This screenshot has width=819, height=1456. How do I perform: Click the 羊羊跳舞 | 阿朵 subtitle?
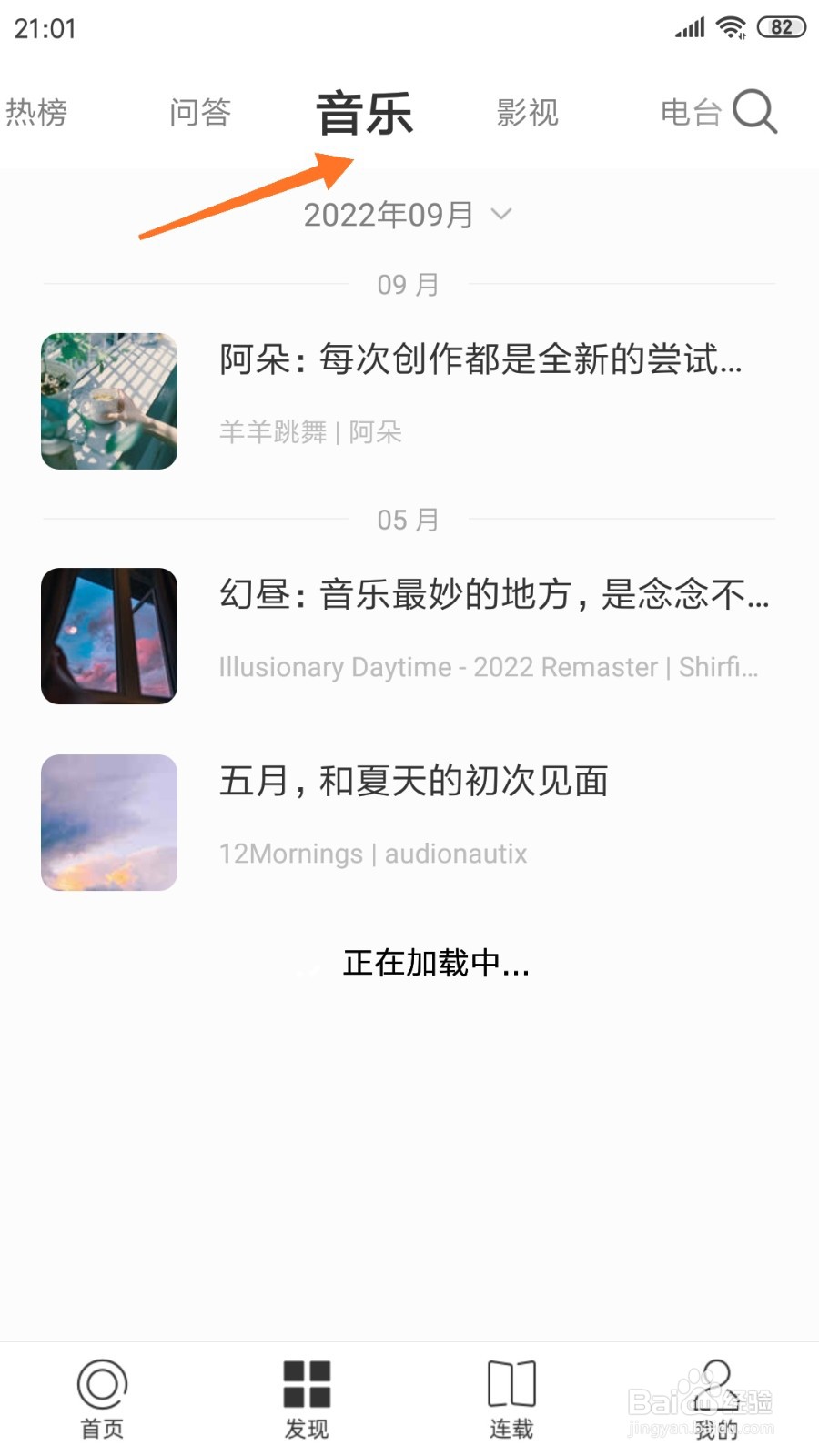(x=312, y=432)
